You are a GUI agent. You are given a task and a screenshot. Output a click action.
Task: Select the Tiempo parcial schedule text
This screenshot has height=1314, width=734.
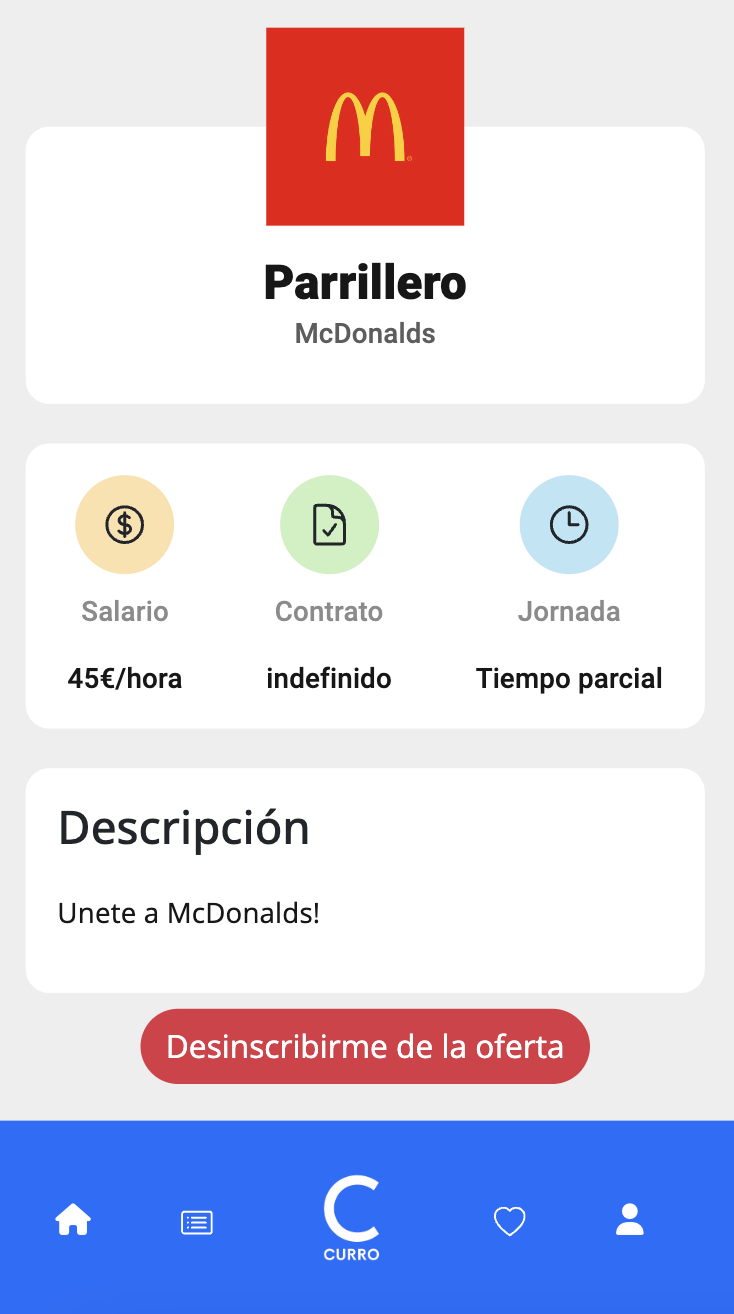(569, 678)
